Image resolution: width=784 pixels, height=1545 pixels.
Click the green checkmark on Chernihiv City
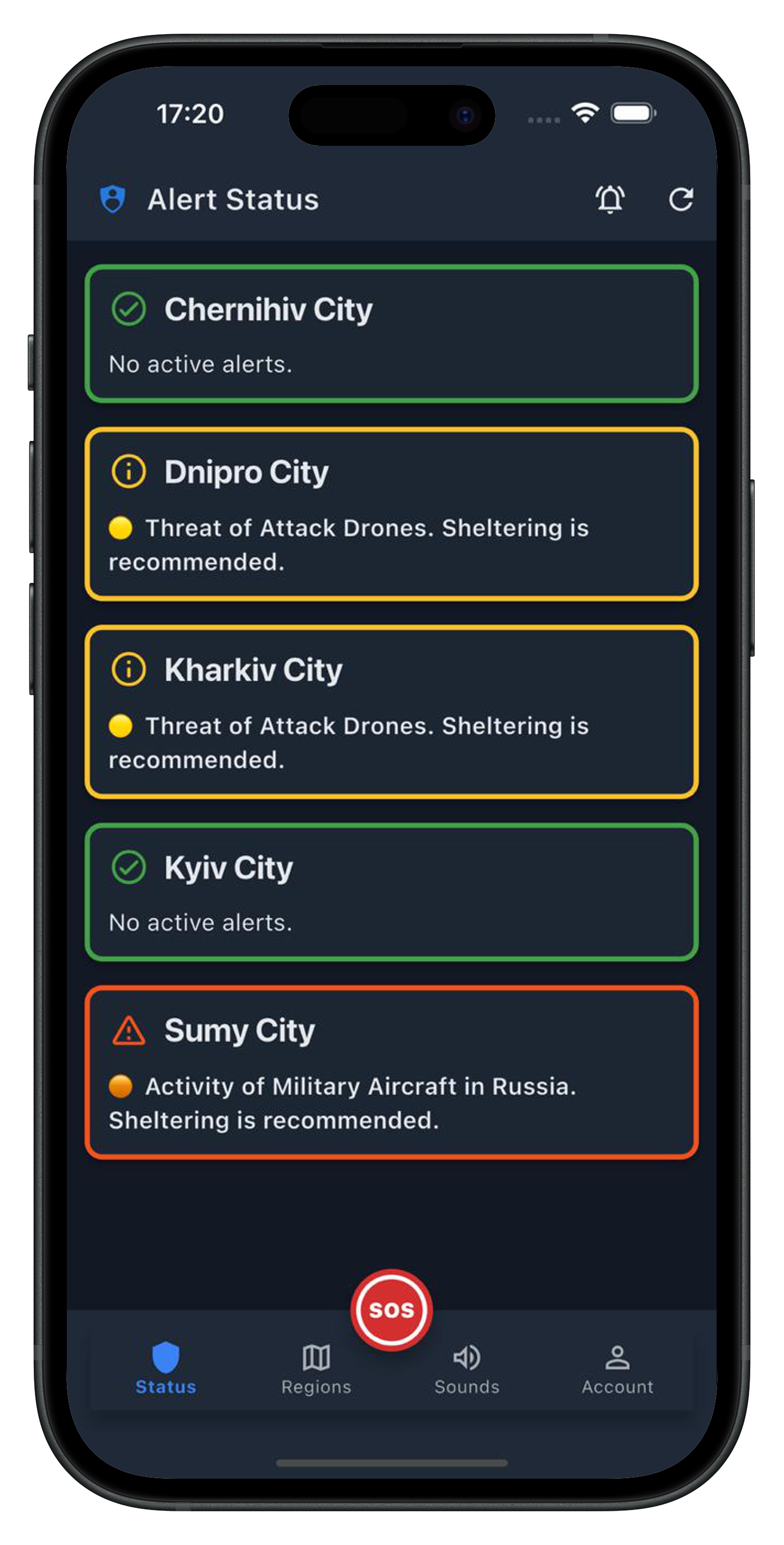128,309
